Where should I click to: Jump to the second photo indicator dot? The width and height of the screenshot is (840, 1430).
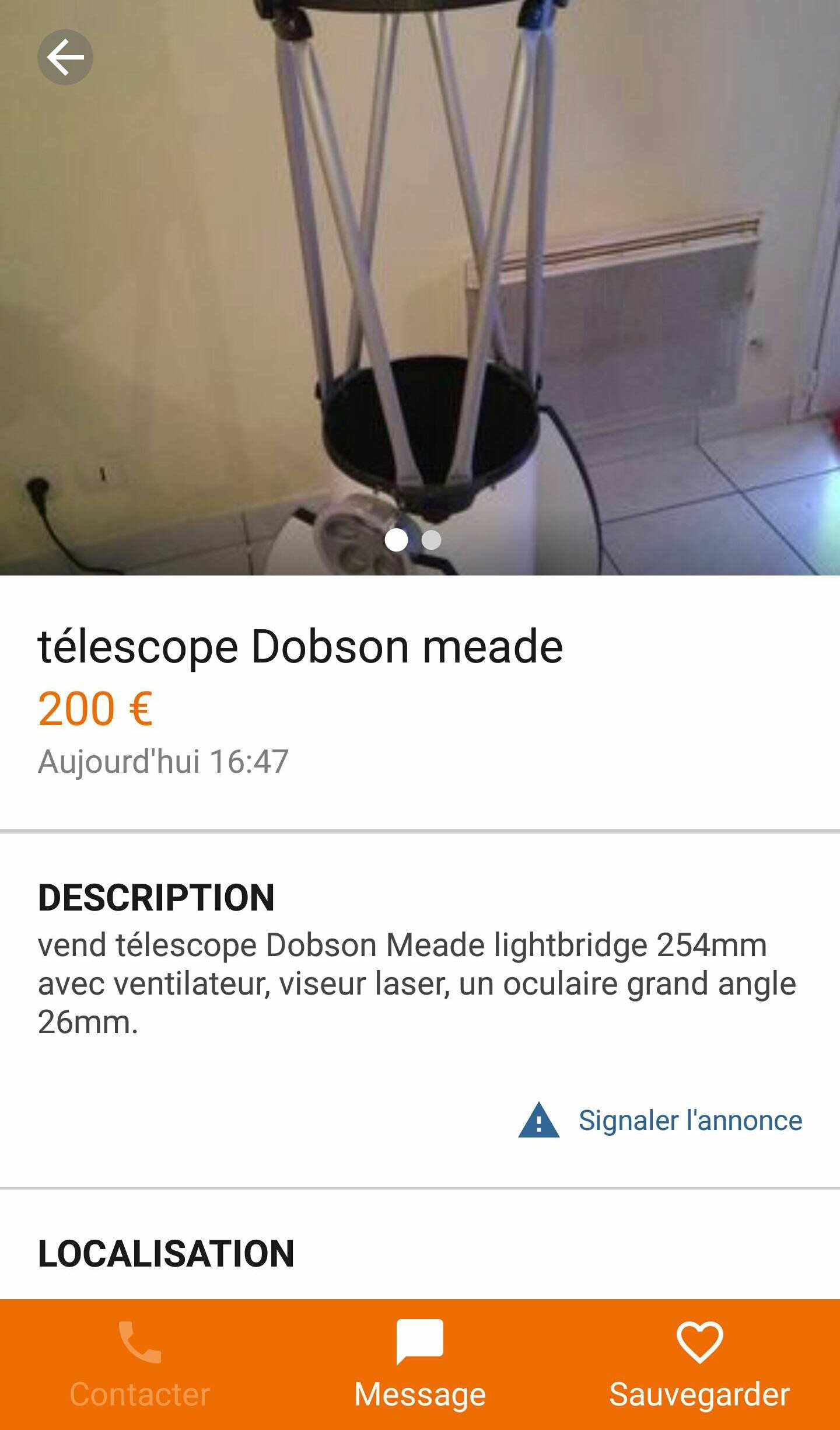click(x=431, y=540)
